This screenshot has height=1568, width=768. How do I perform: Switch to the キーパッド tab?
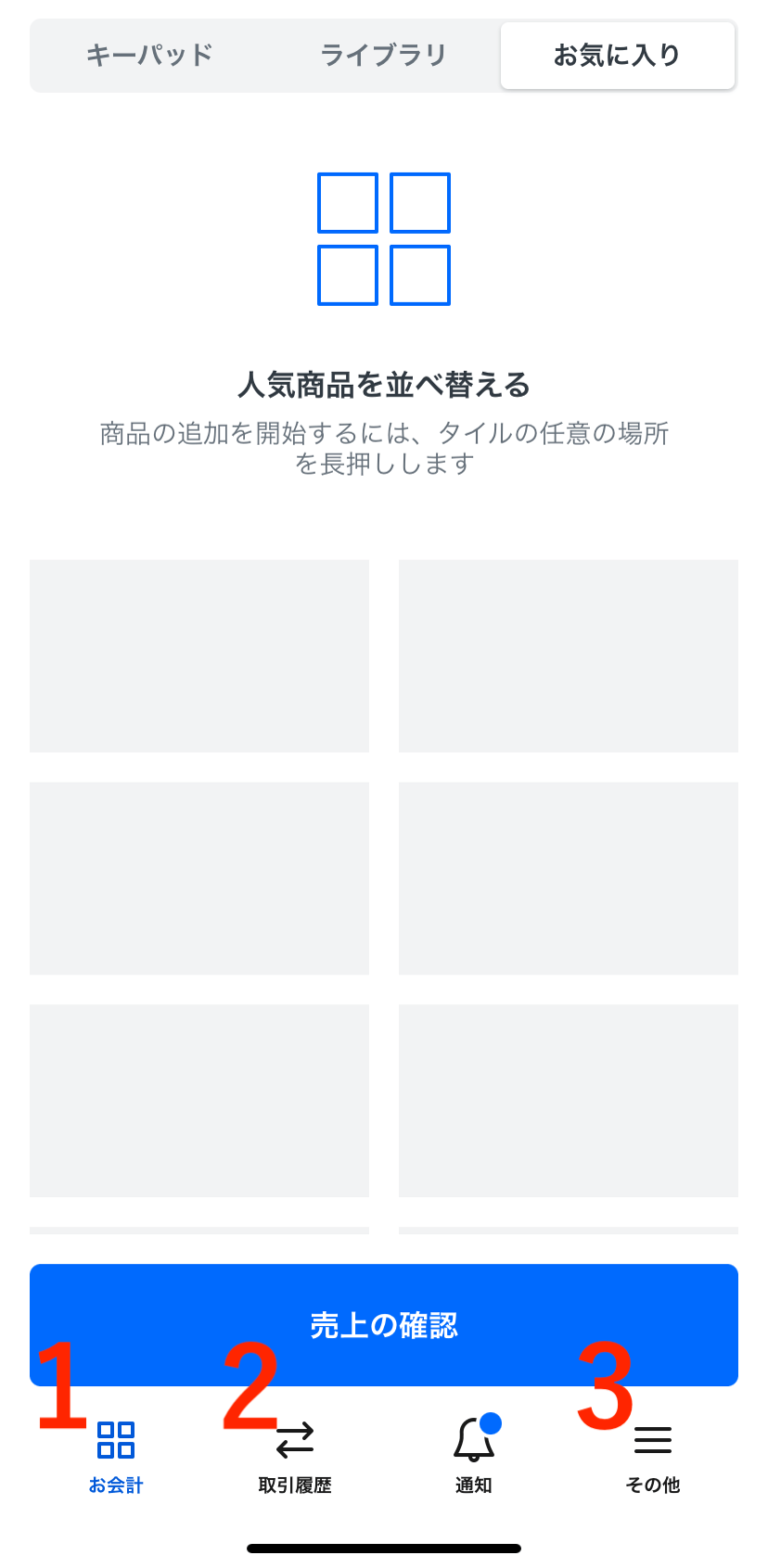point(149,55)
